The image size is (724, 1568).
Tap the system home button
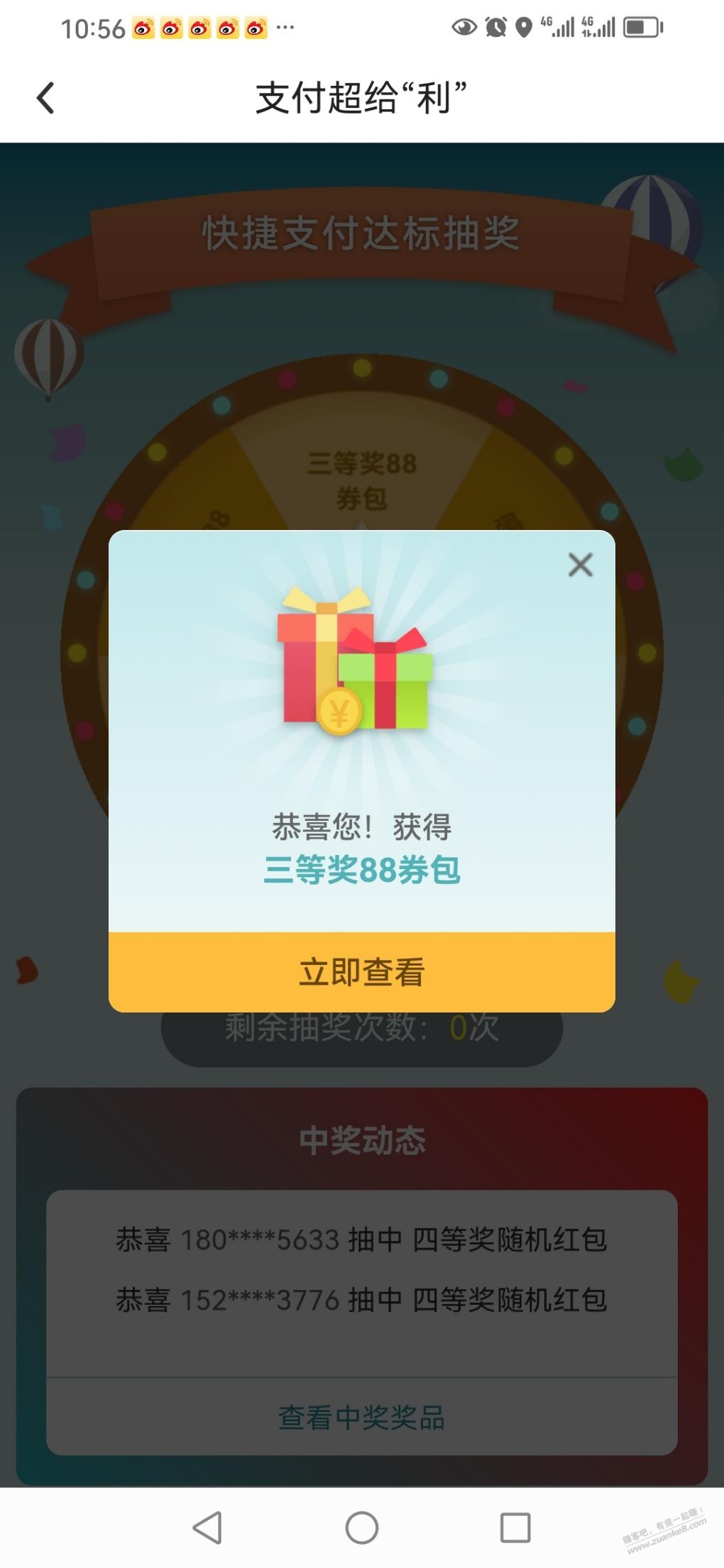pos(361,1528)
